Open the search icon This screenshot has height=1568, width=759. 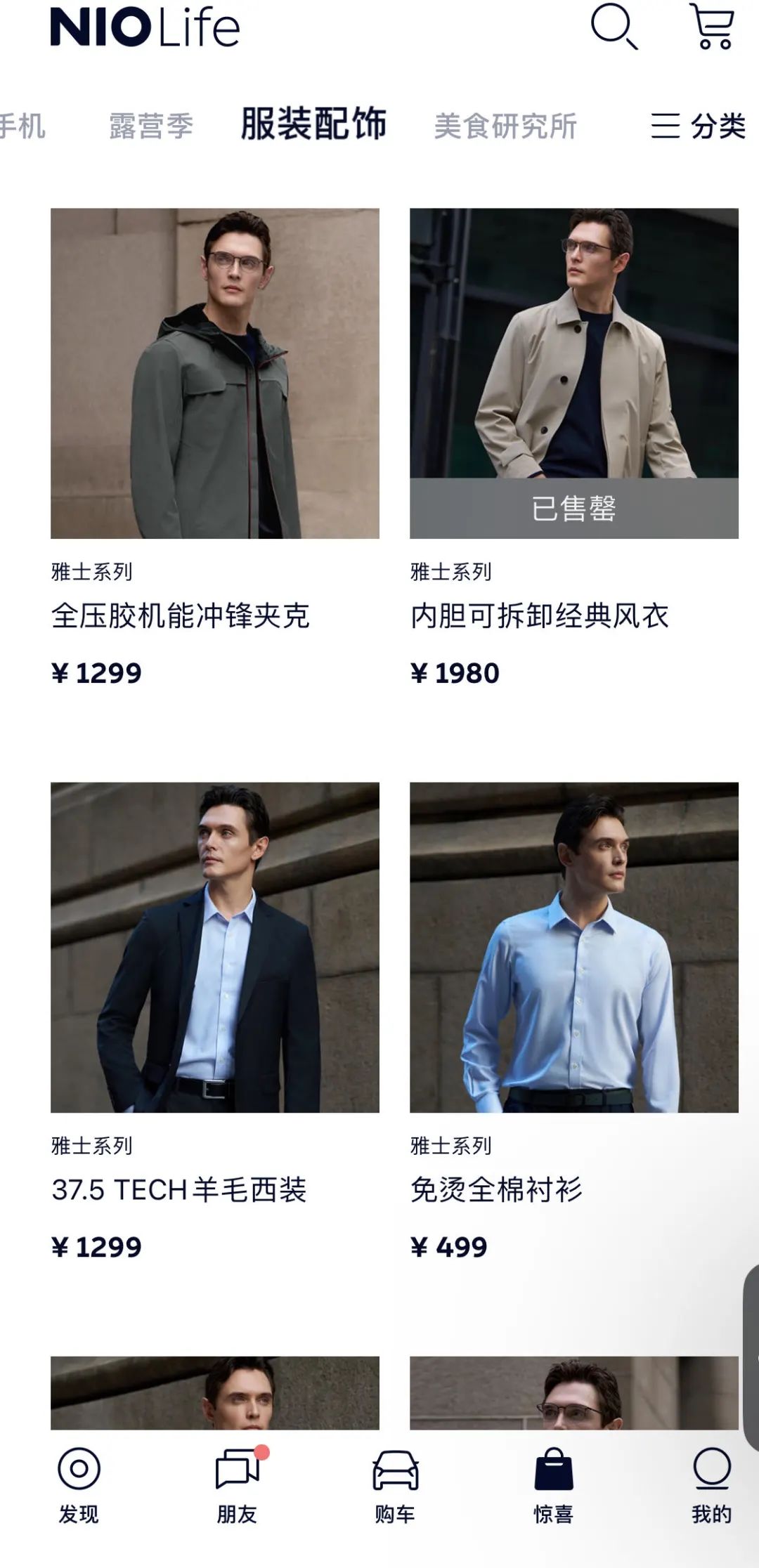coord(614,27)
